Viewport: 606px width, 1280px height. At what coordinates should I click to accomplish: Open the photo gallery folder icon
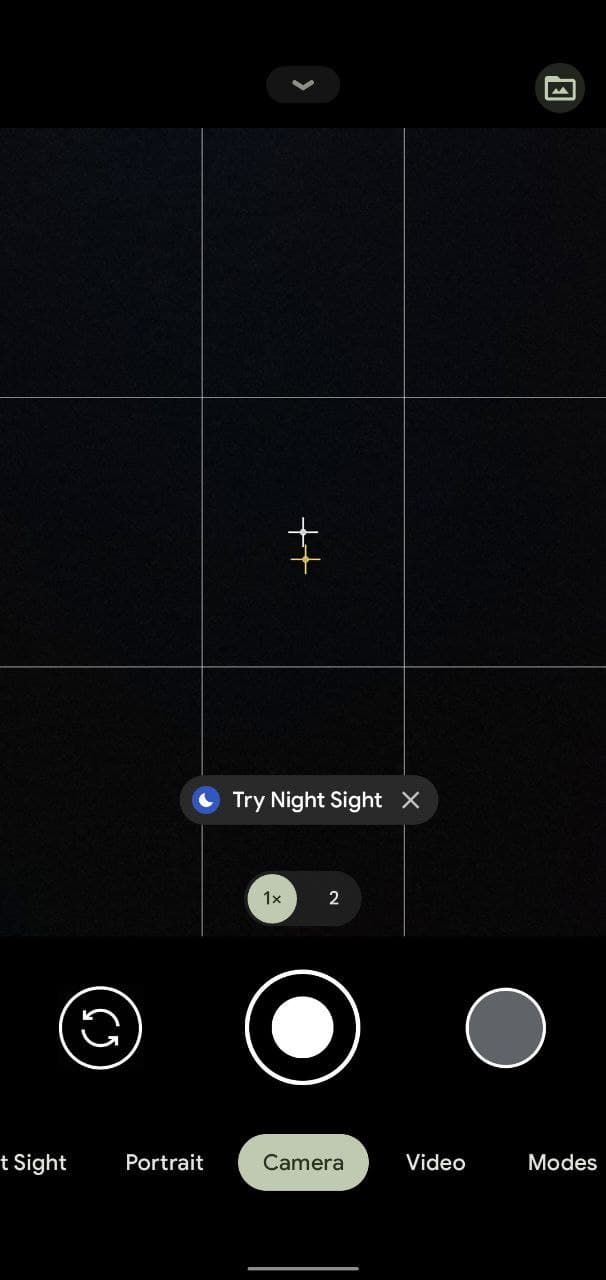click(560, 89)
